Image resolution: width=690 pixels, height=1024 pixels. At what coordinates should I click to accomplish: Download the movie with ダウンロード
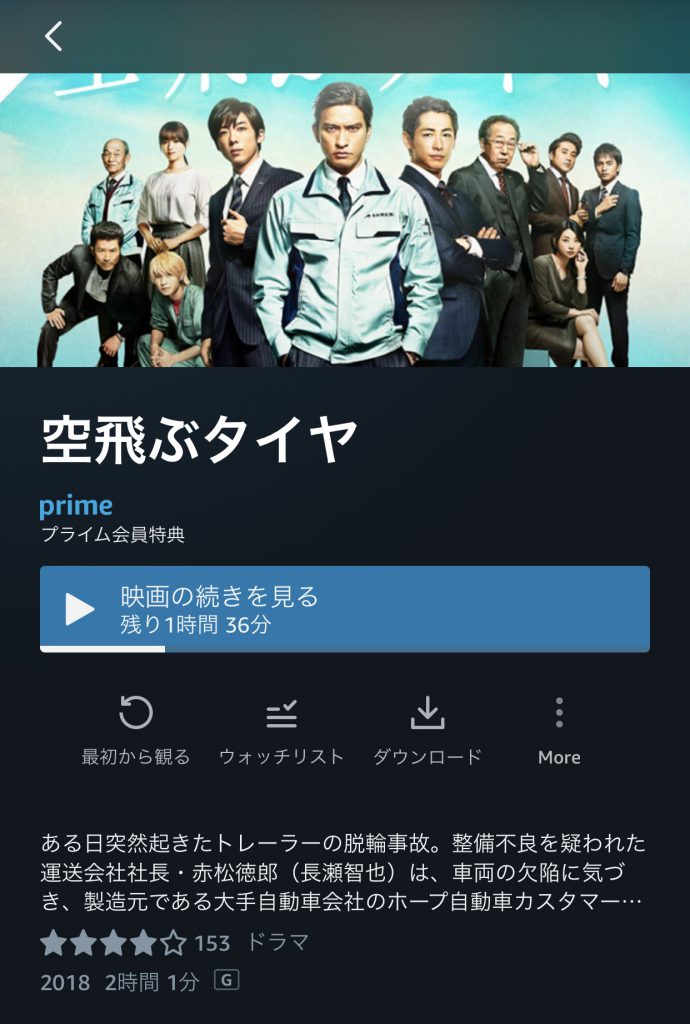tap(427, 730)
